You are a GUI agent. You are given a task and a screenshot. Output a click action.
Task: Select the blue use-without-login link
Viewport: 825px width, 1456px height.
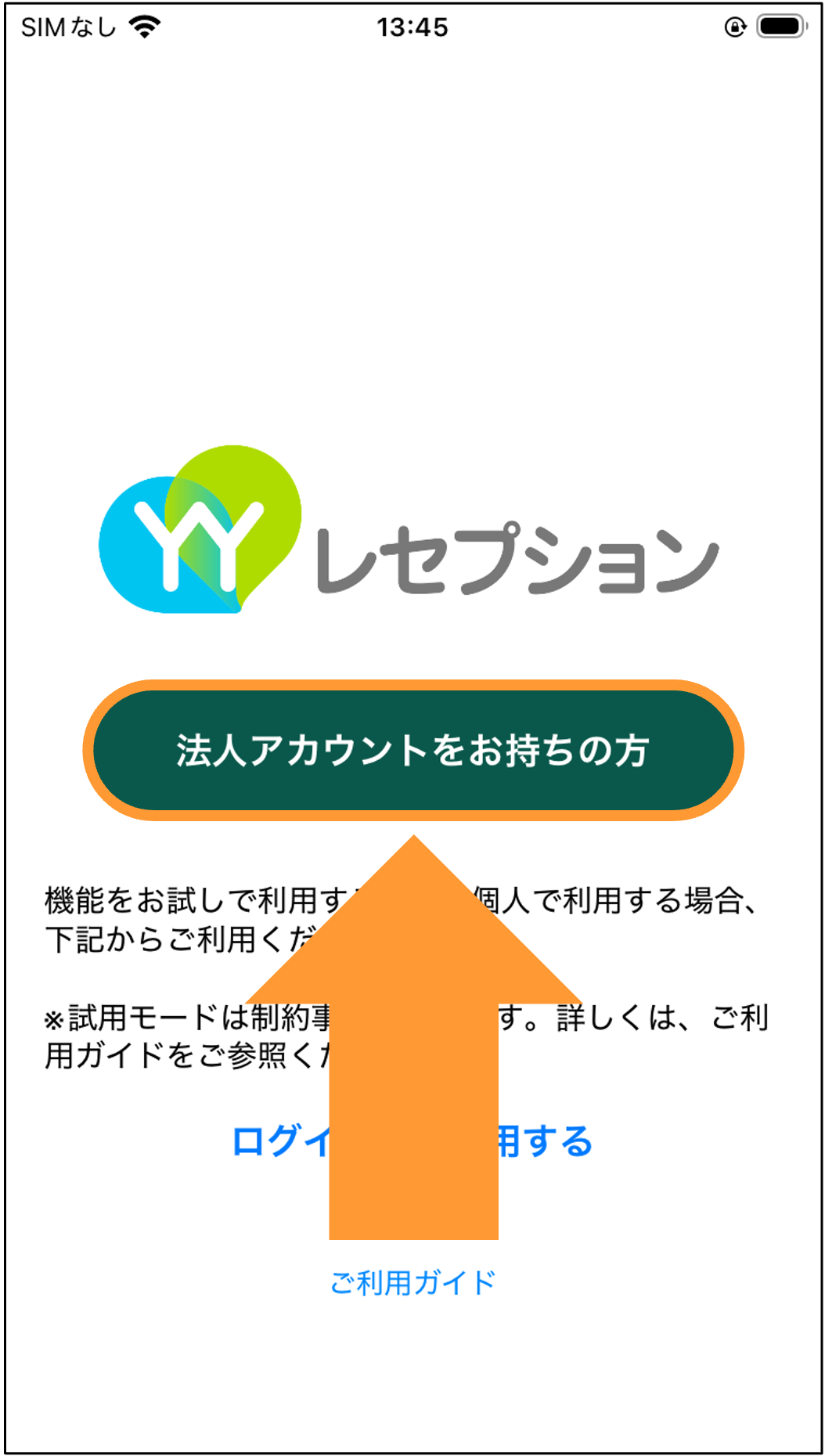[412, 1141]
